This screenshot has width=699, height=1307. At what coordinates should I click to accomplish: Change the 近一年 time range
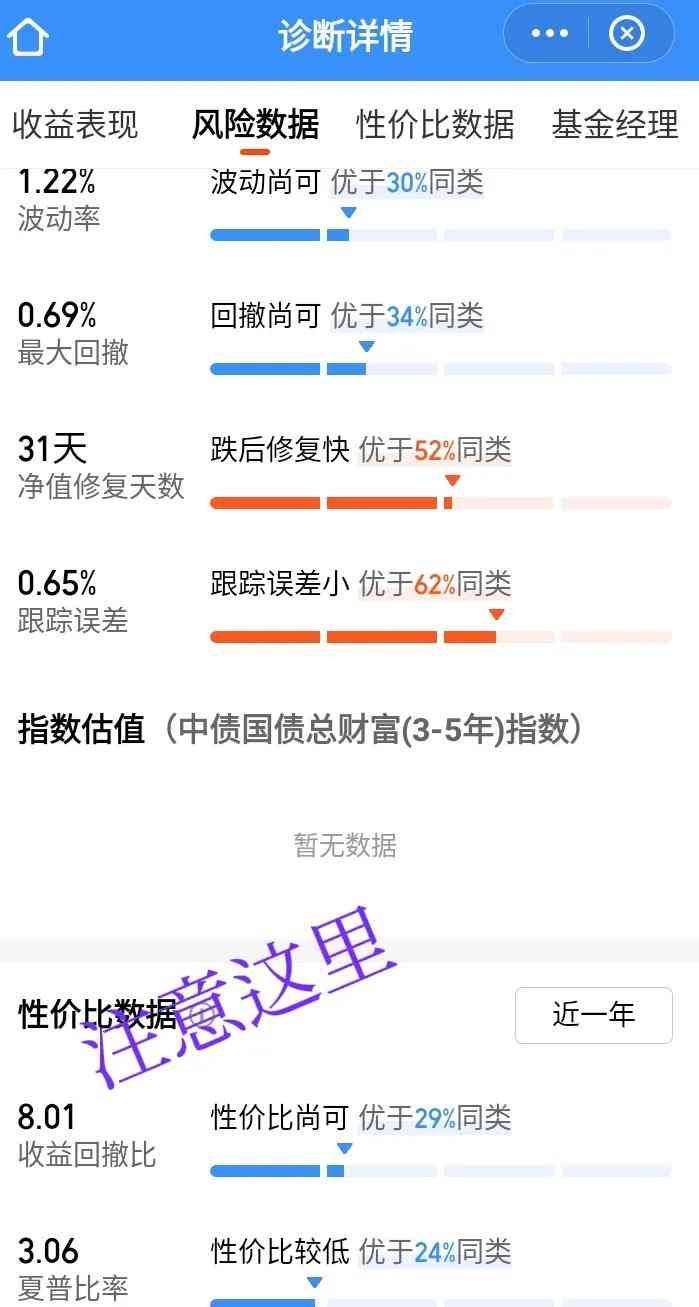pos(593,1015)
